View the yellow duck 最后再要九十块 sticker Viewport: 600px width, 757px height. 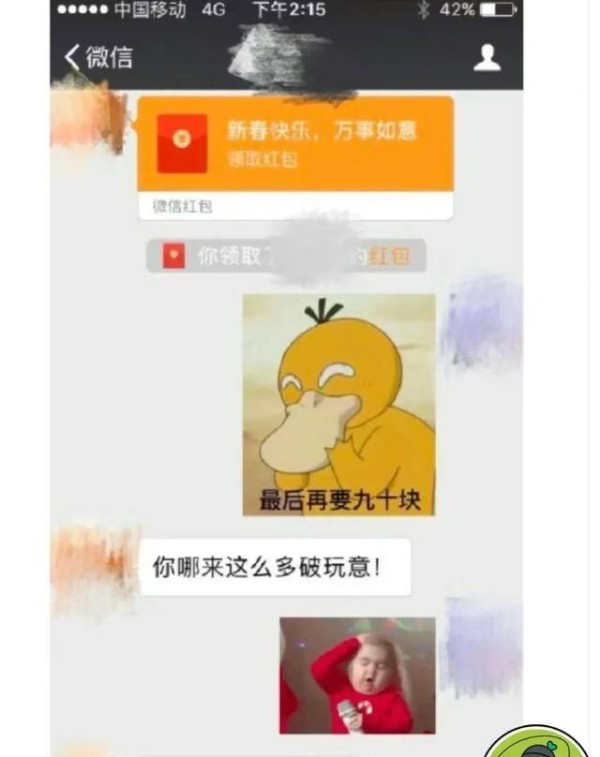339,404
